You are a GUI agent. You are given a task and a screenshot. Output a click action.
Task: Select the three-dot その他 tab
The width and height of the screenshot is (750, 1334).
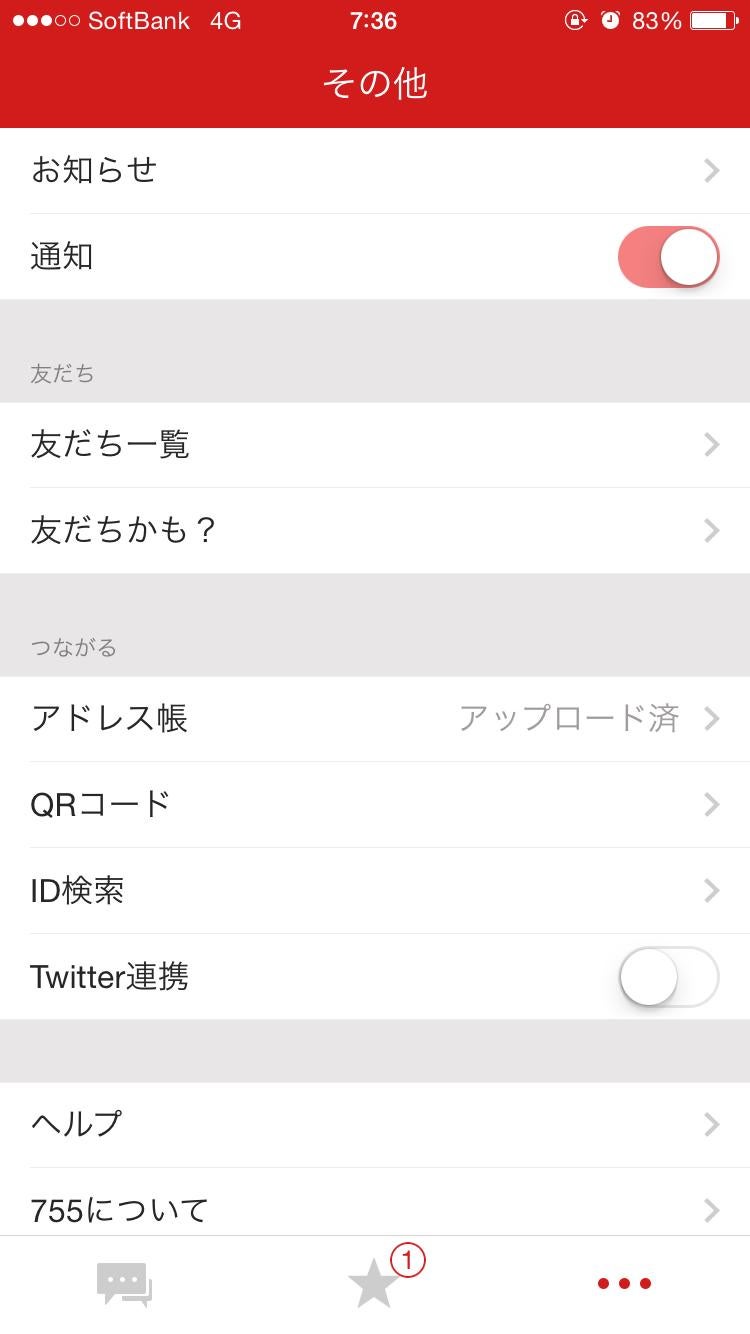pyautogui.click(x=624, y=1284)
